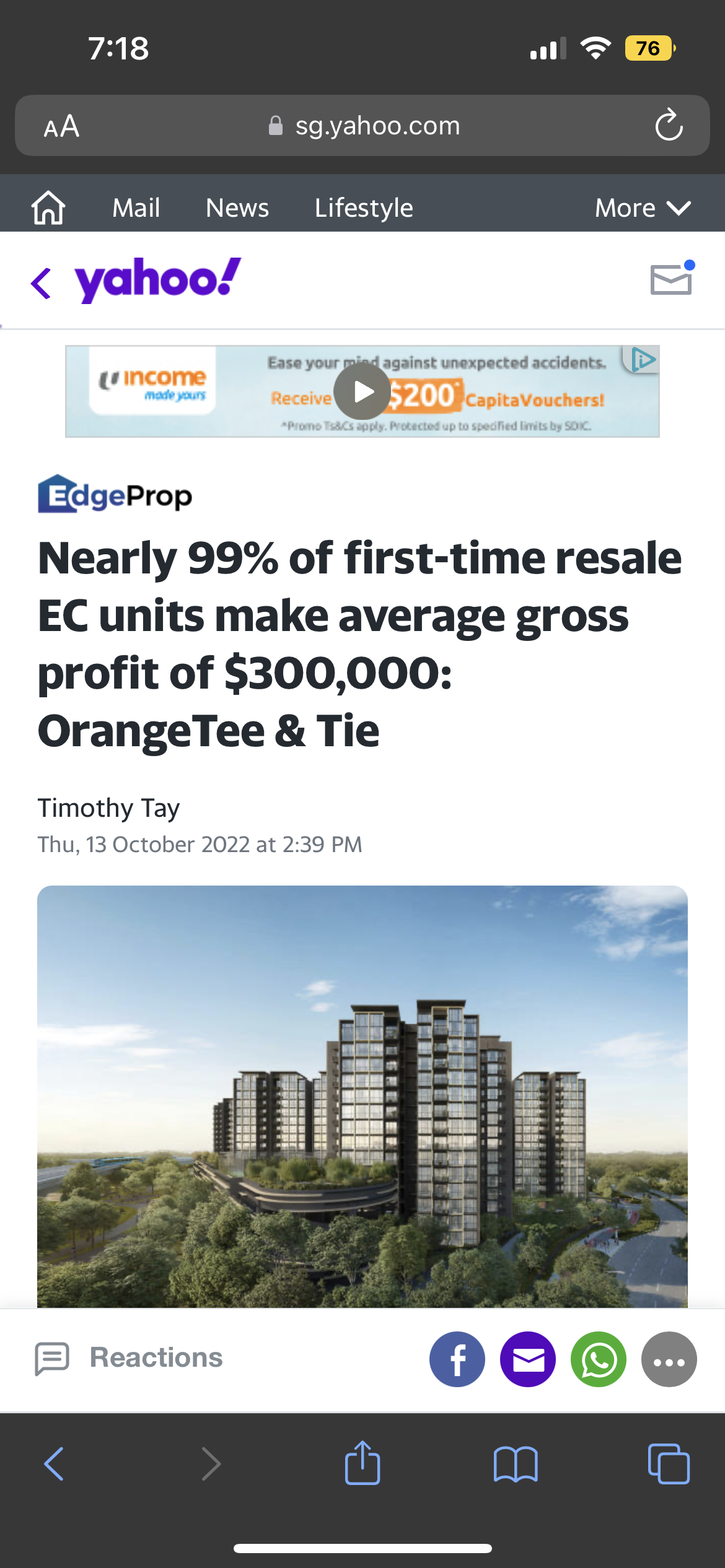
Task: Go to Yahoo home via house icon
Action: click(x=48, y=207)
